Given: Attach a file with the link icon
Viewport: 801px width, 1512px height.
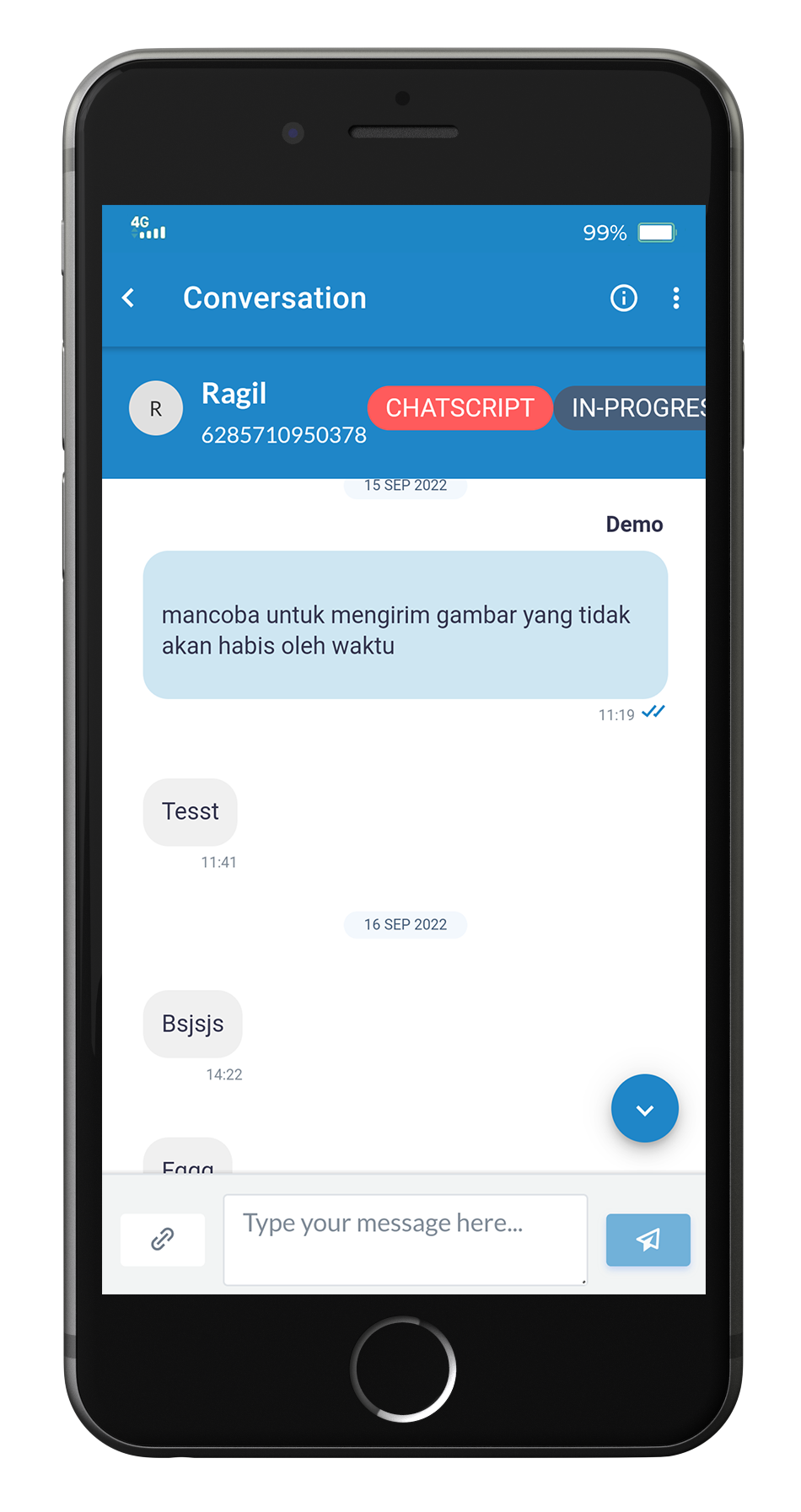Looking at the screenshot, I should pos(163,1240).
